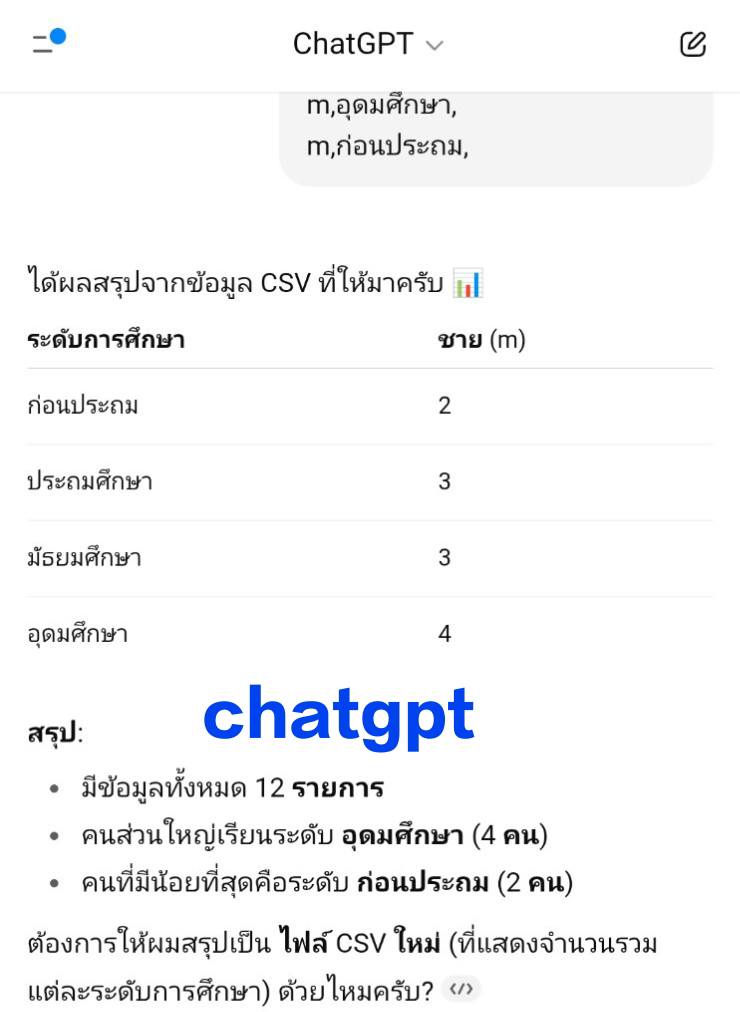The image size is (740, 1012).
Task: Start a new chat with compose icon
Action: [x=692, y=44]
